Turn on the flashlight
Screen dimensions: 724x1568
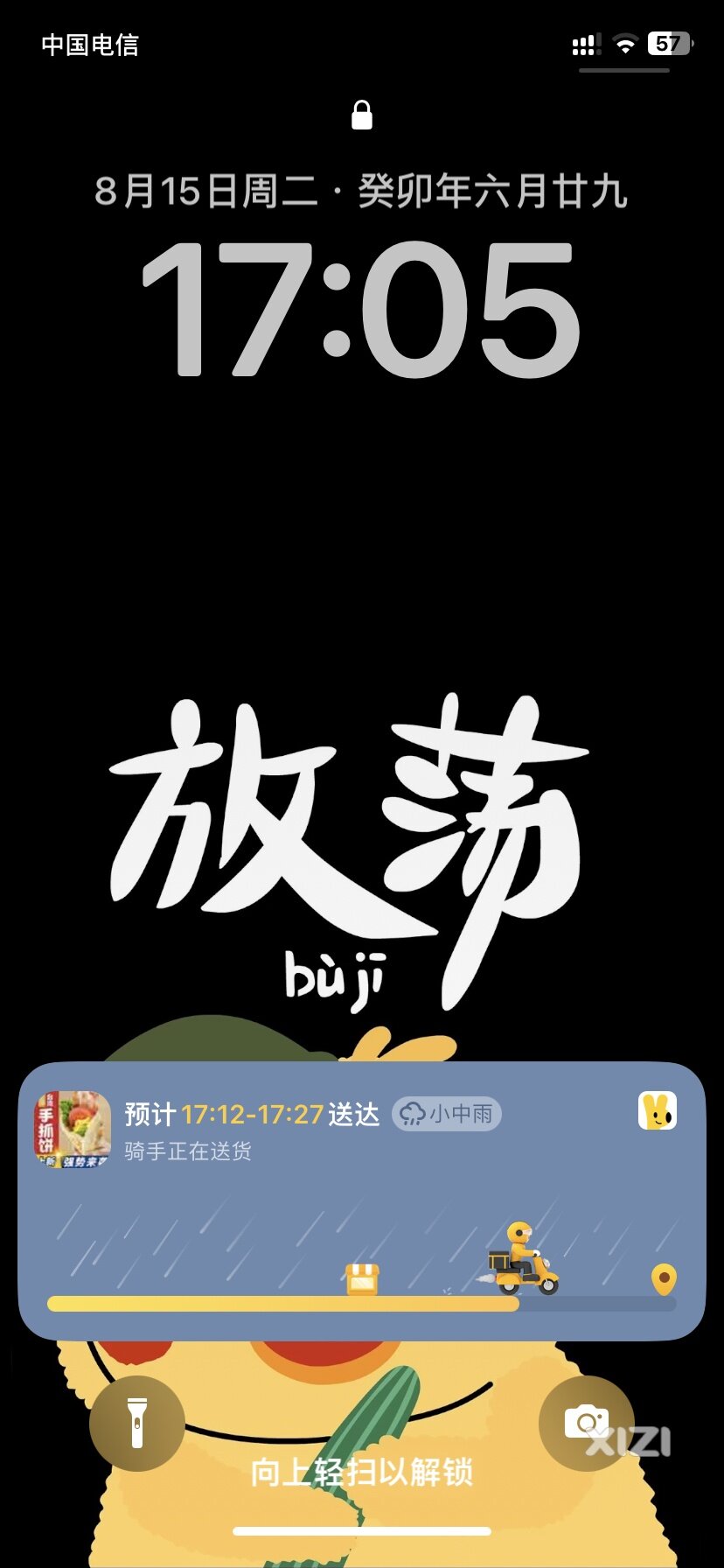(x=137, y=1423)
